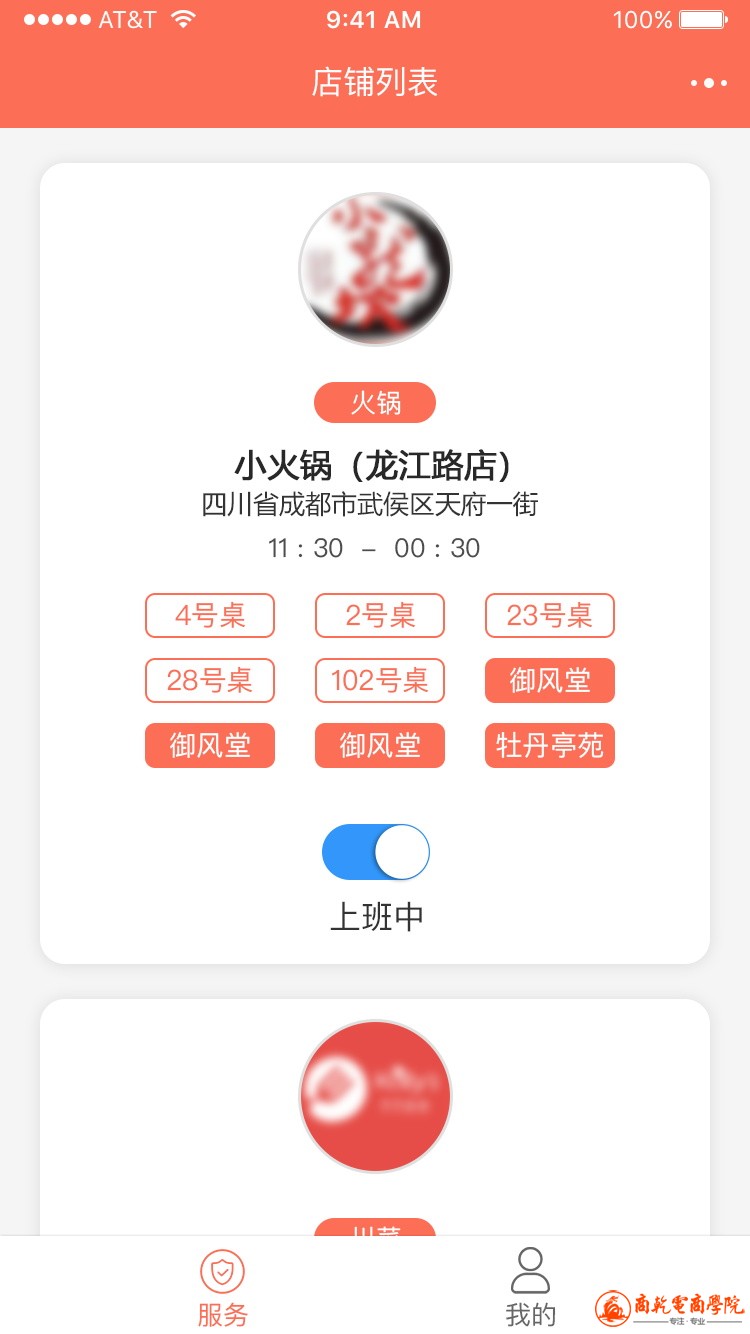Pick the 28号桌 table chip
Image resolution: width=750 pixels, height=1334 pixels.
pyautogui.click(x=210, y=681)
